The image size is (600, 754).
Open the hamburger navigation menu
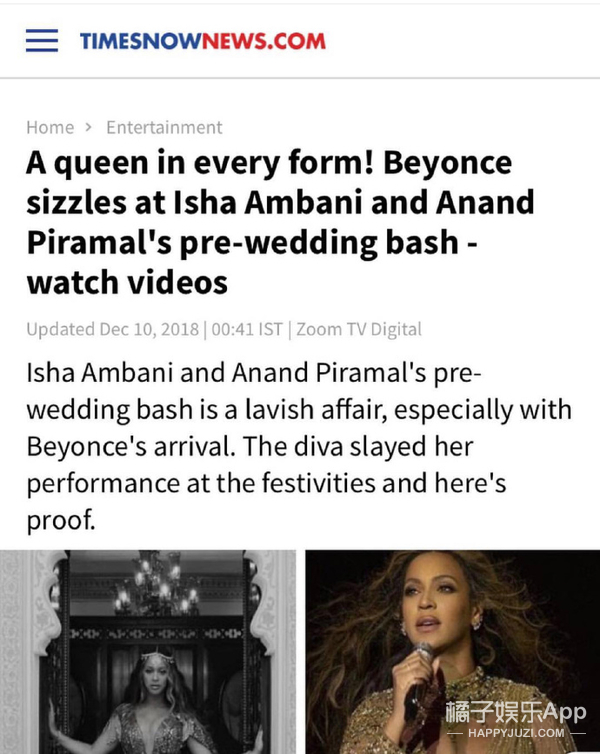click(42, 41)
